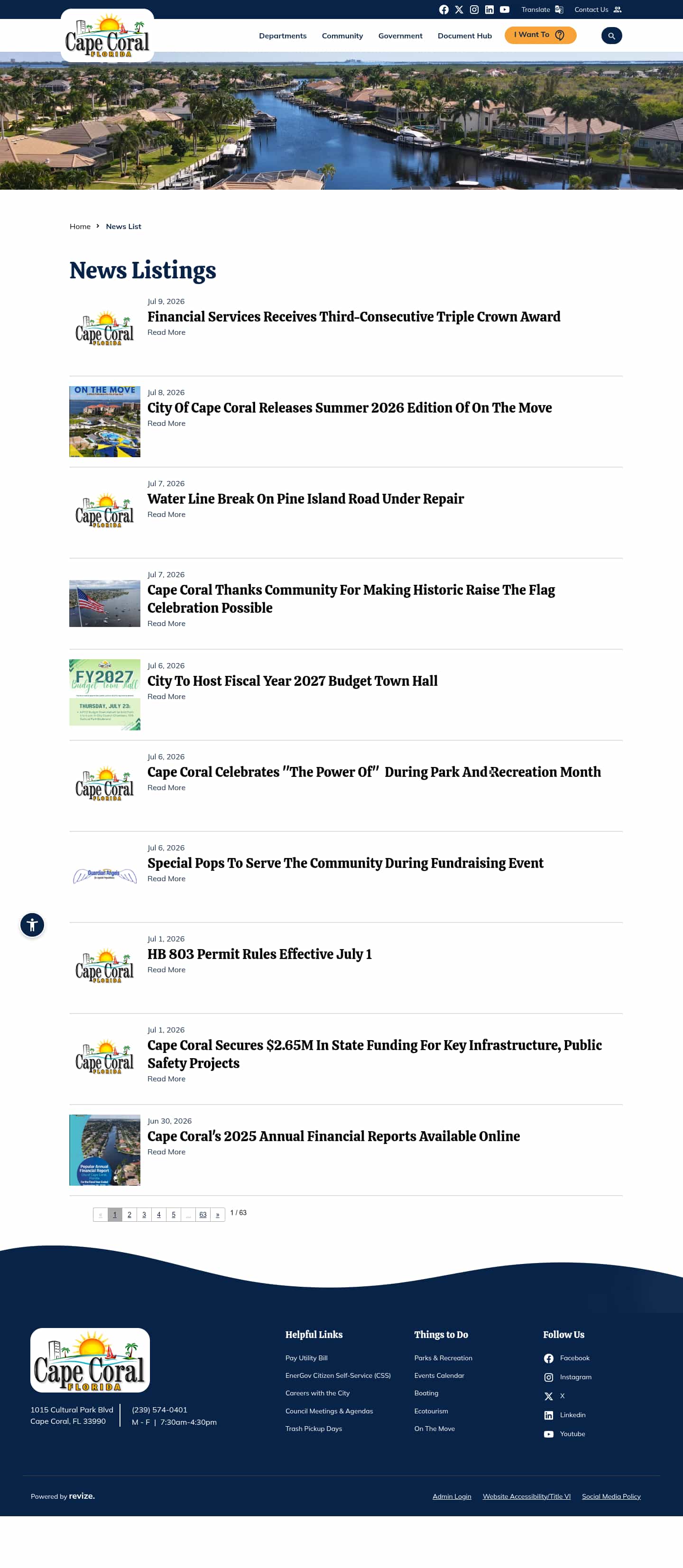Open the YouTube icon in the top bar
Image resolution: width=683 pixels, height=1568 pixels.
[505, 10]
